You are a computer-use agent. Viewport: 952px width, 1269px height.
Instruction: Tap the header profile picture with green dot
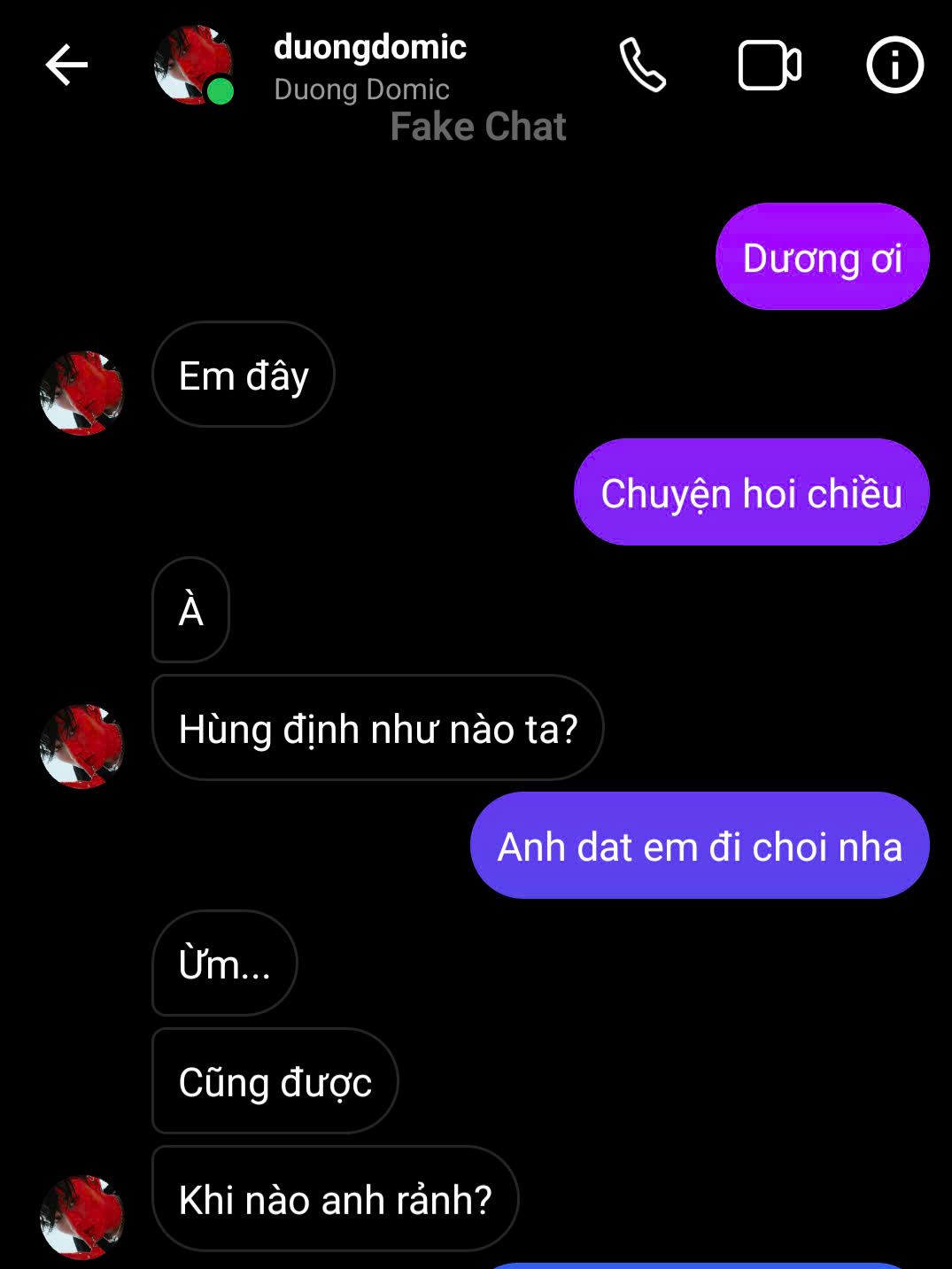tap(193, 65)
